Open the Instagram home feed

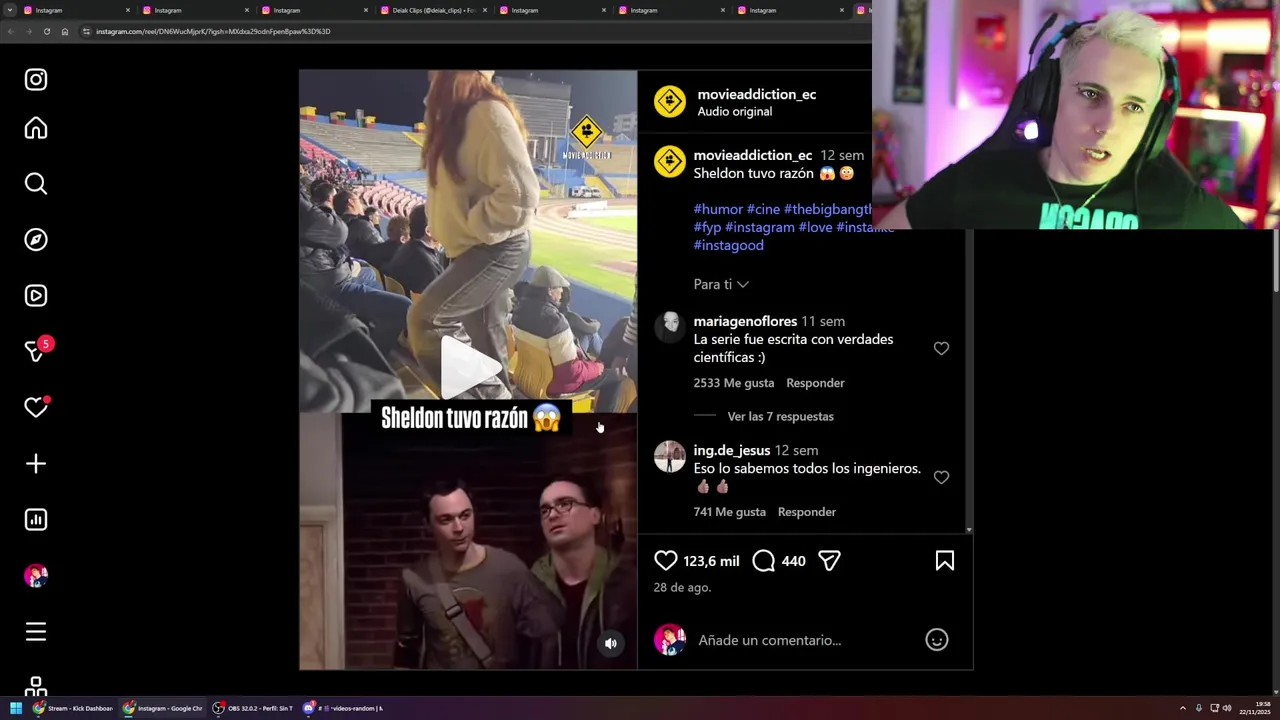pos(36,128)
